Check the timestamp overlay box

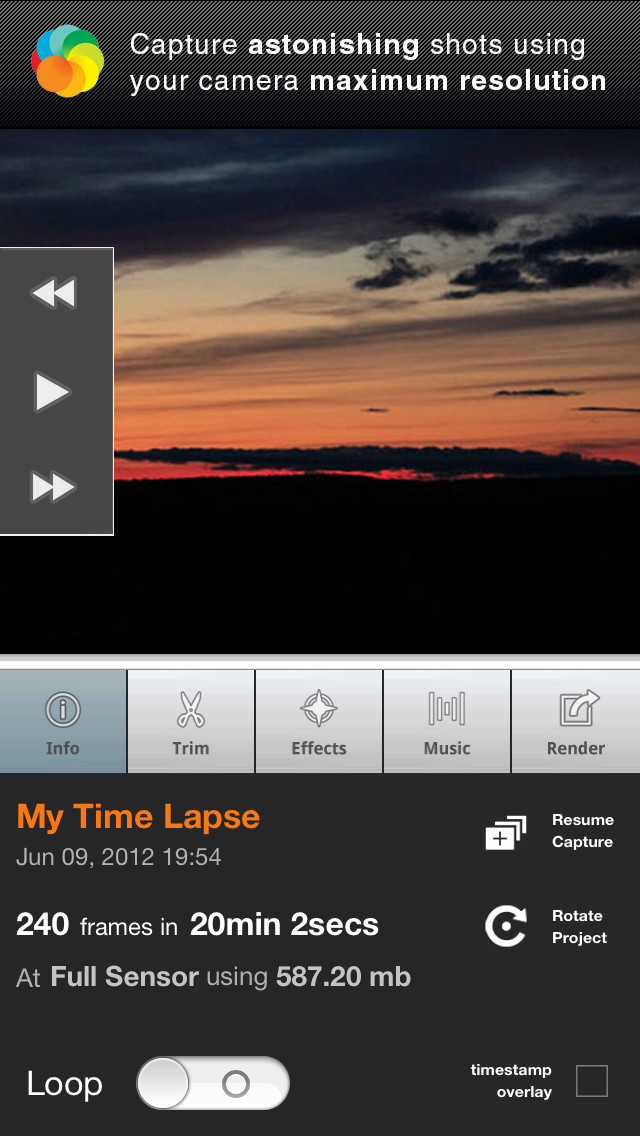coord(591,1081)
